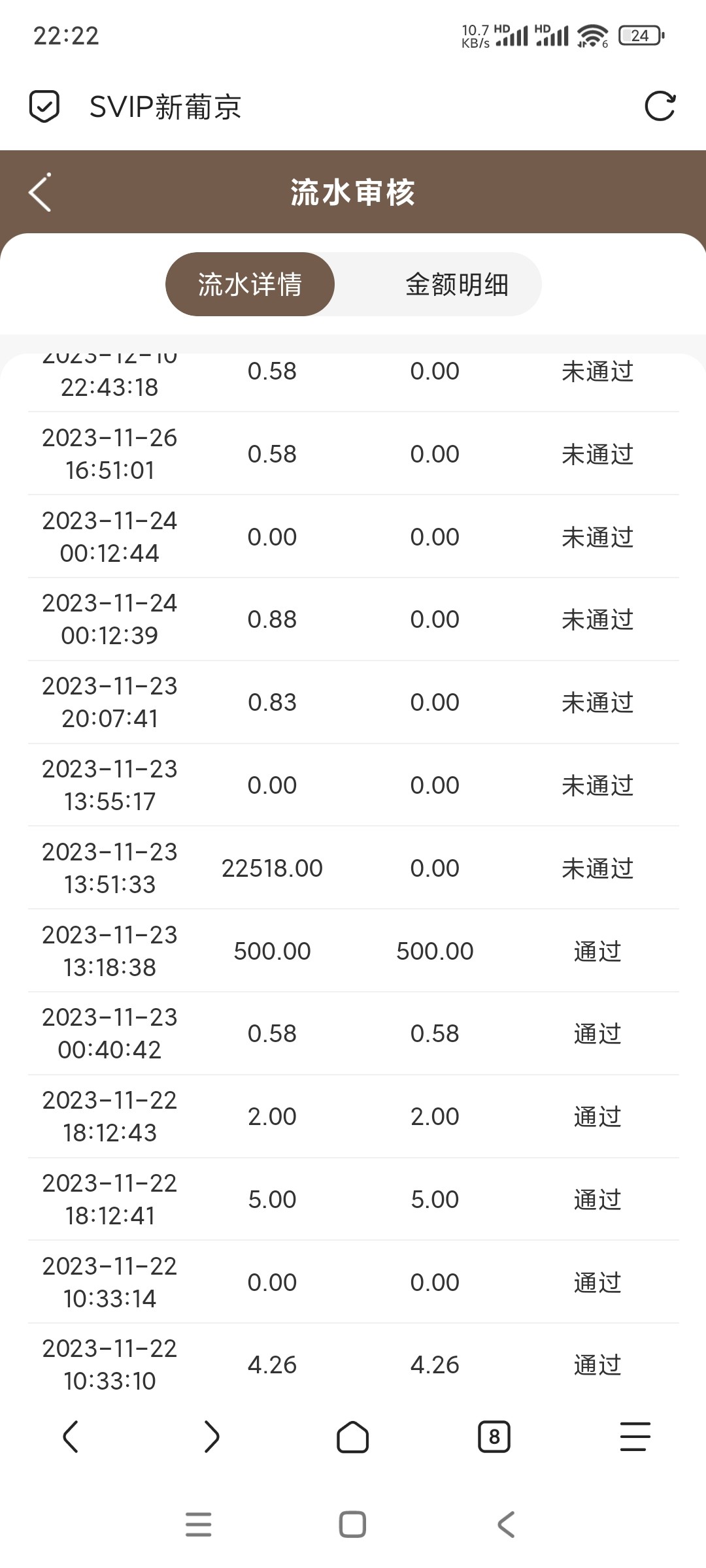
Task: View the 8 open browser tabs
Action: [x=494, y=1437]
